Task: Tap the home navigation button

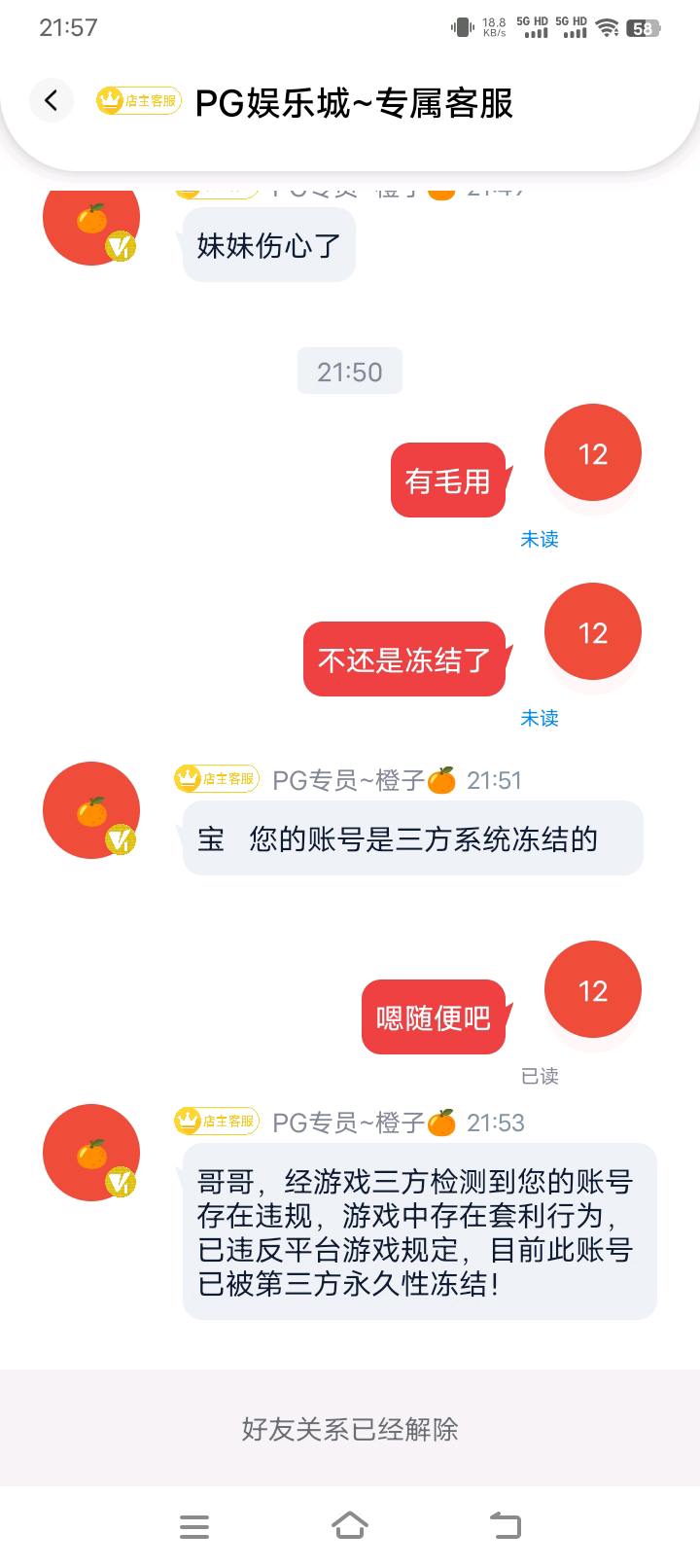Action: pos(350,1524)
